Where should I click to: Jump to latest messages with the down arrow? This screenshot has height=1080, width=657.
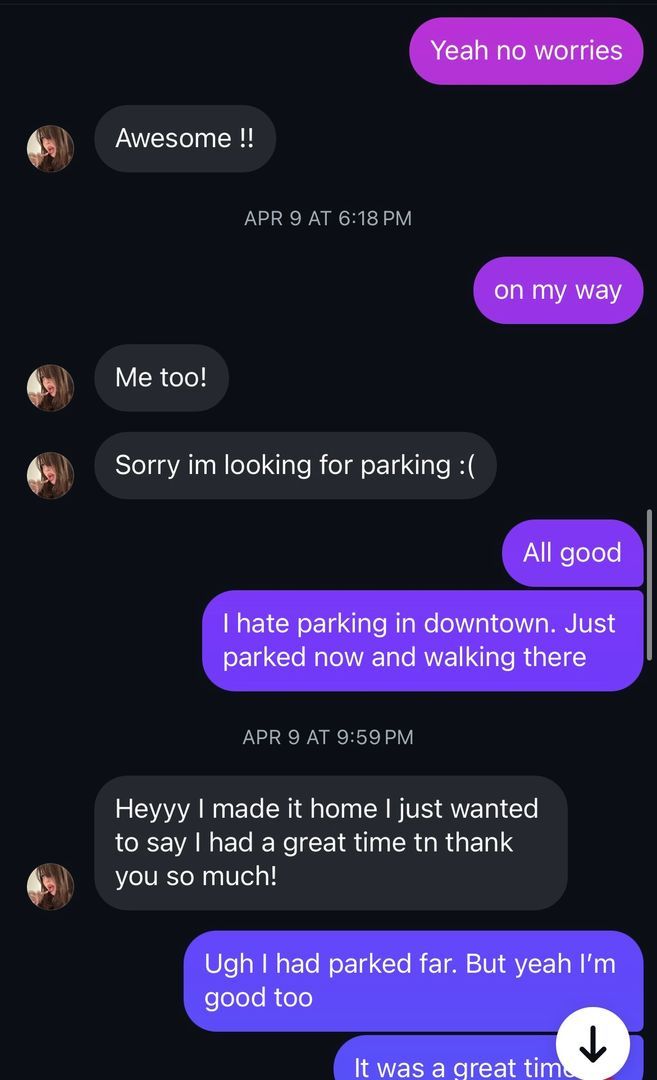click(593, 1044)
